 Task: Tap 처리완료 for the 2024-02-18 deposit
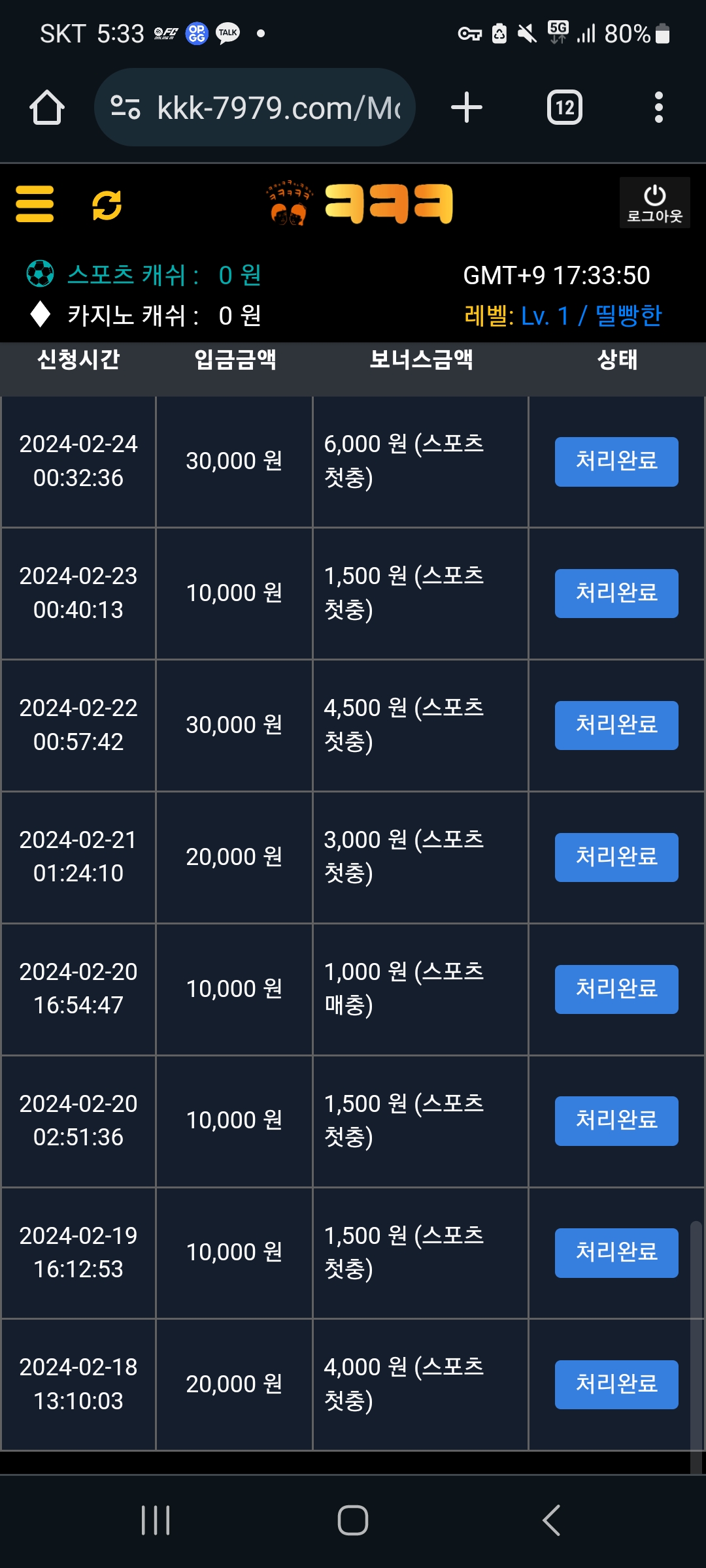[616, 1384]
